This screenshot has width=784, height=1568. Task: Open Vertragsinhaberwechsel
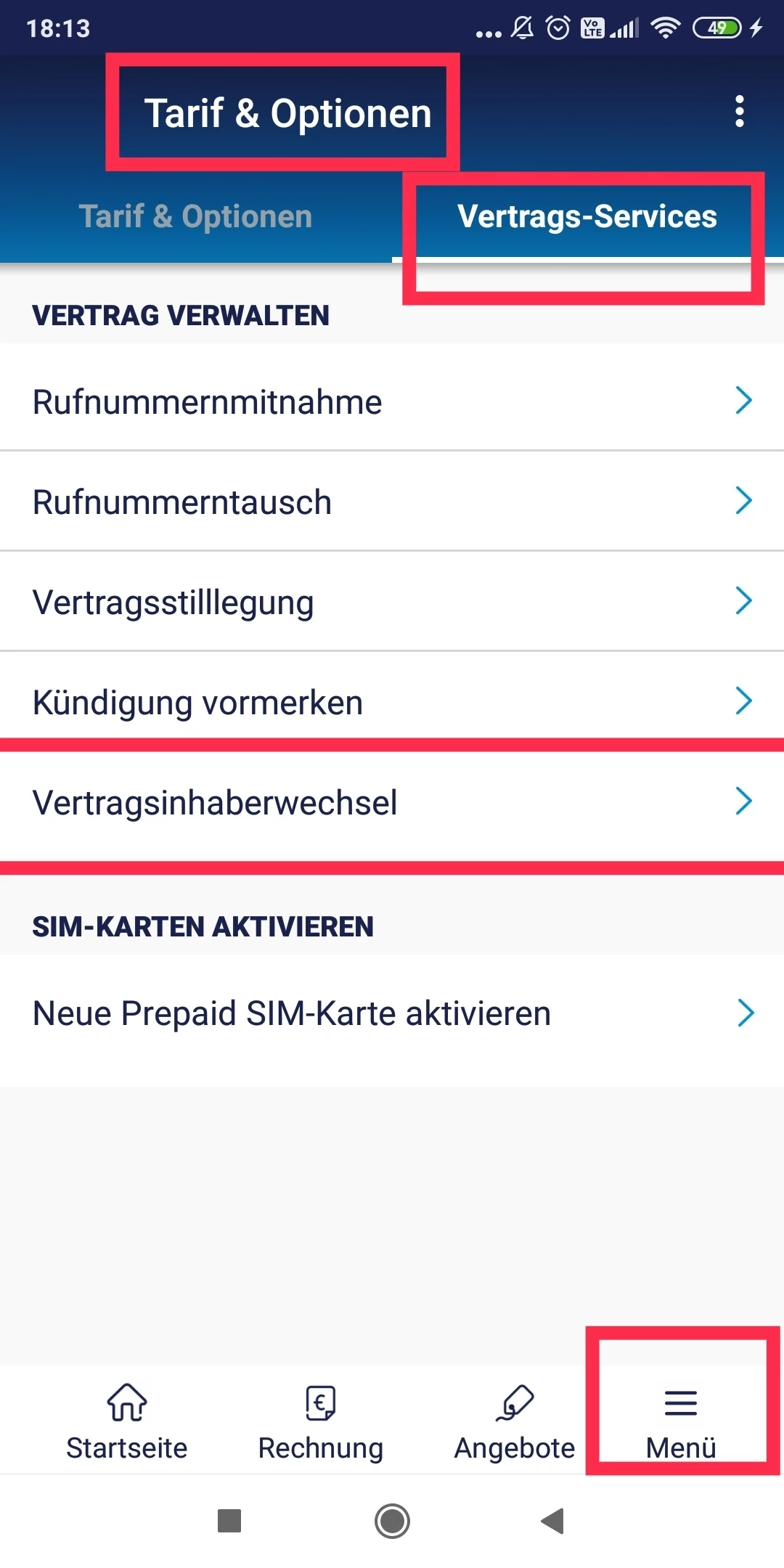pos(392,803)
